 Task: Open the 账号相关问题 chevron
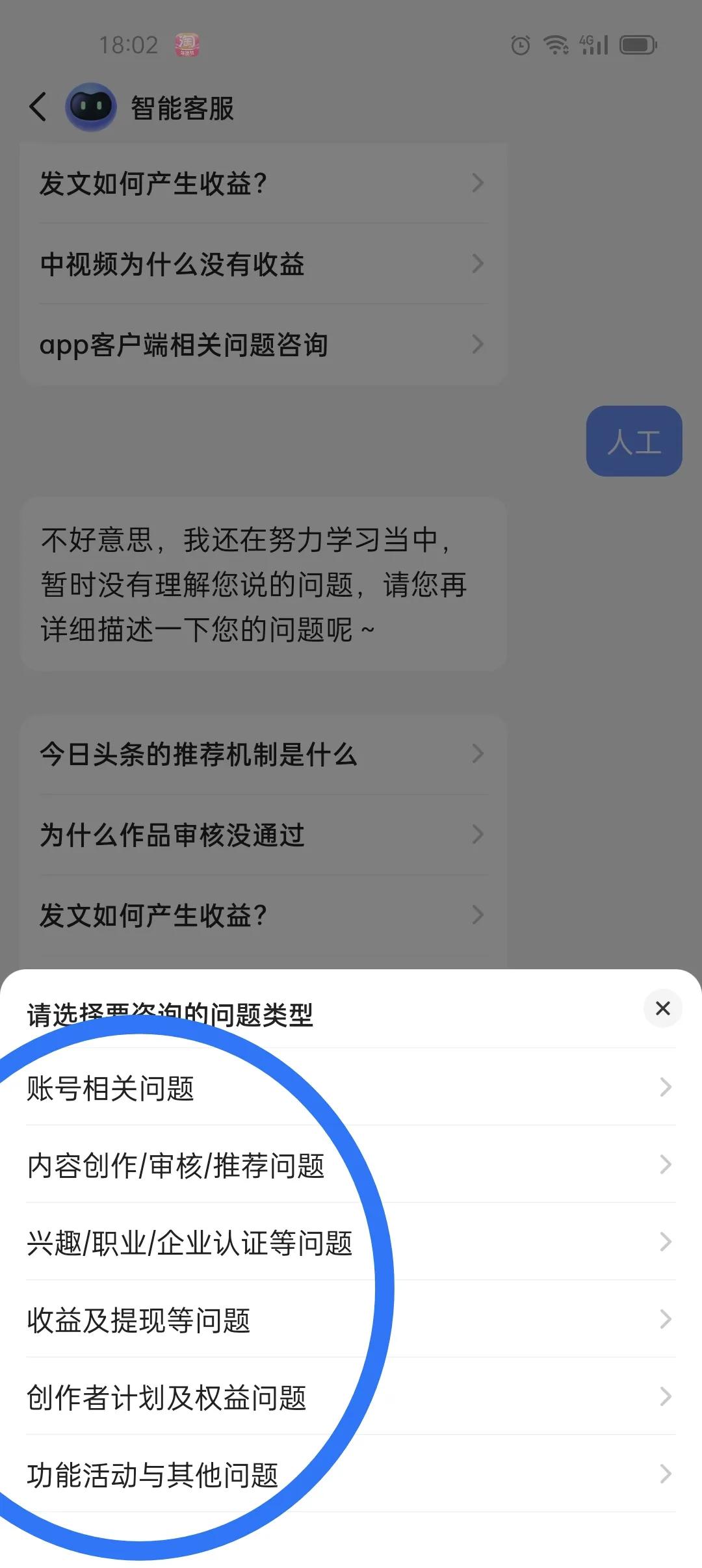(664, 1088)
